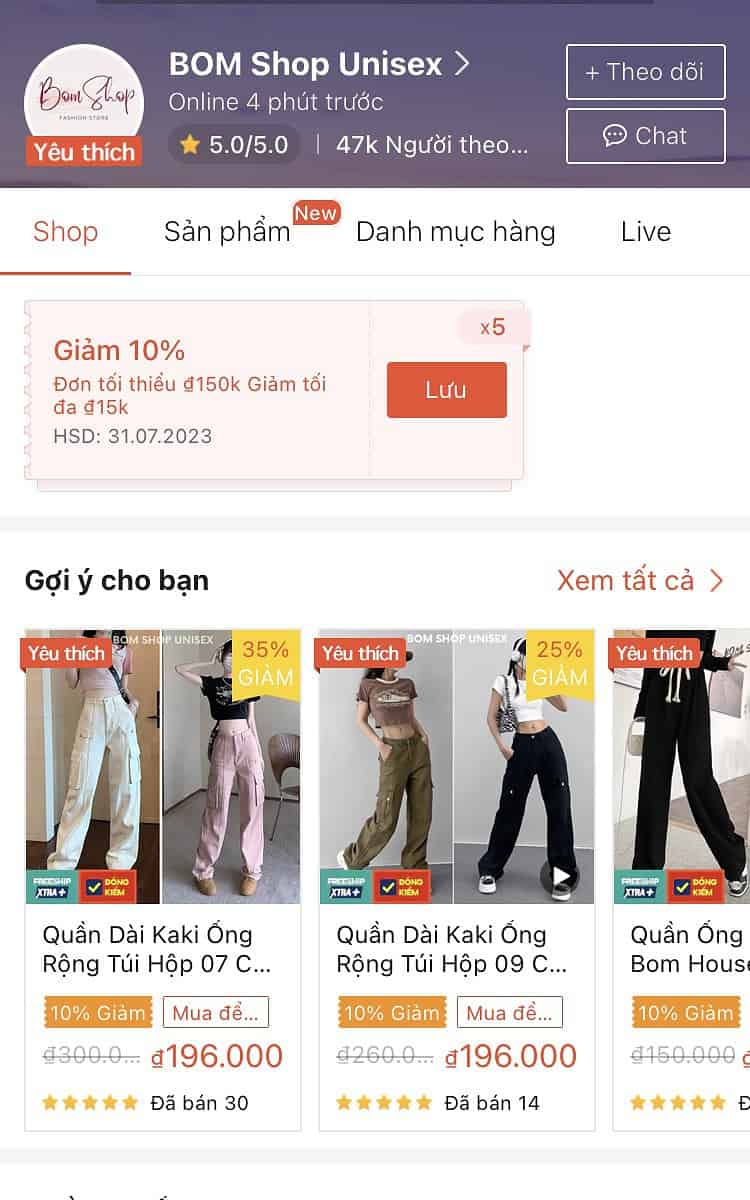Switch to the Live tab
Screen dimensions: 750x1200
click(x=645, y=232)
